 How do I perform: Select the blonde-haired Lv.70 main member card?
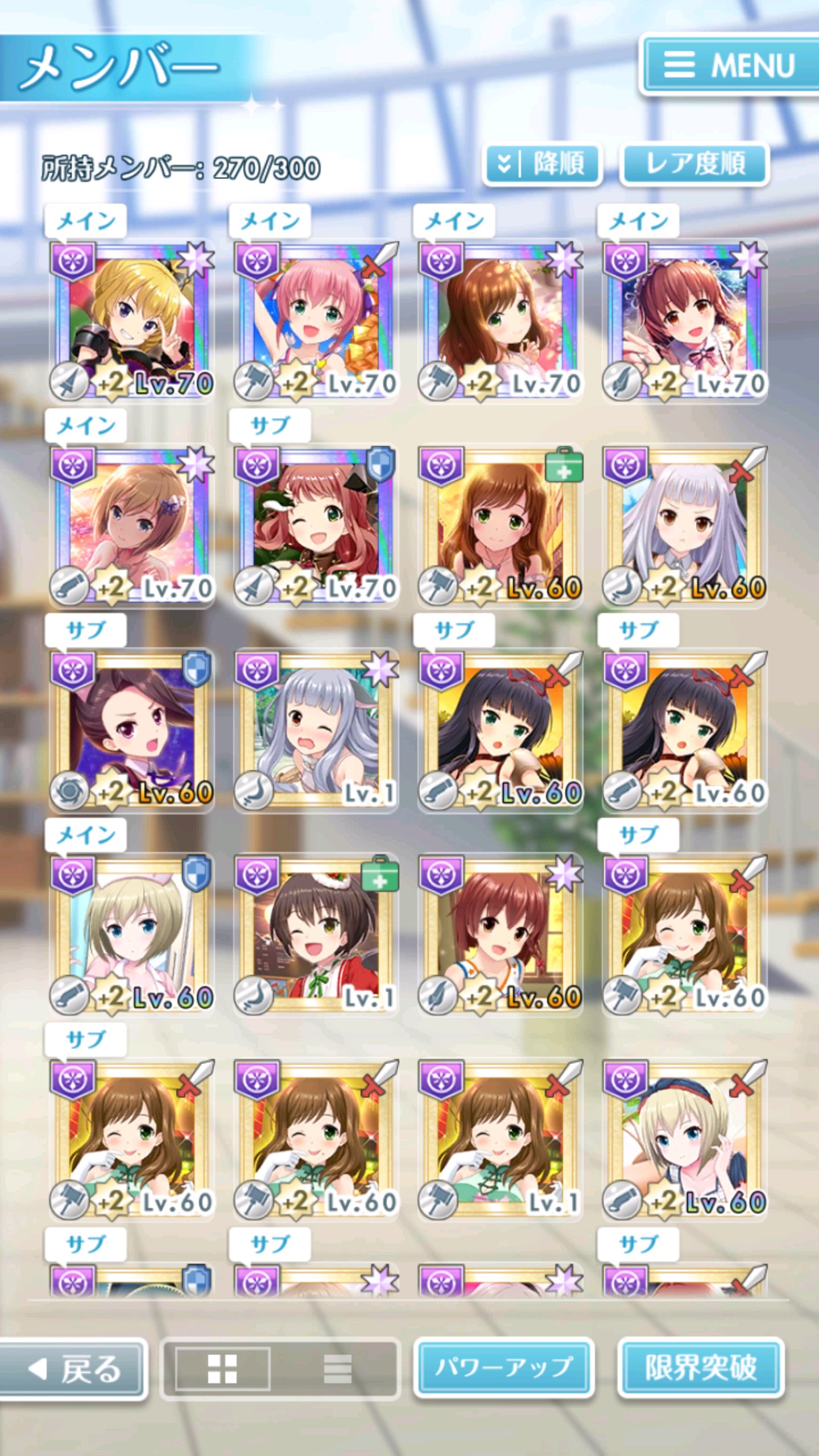(132, 321)
